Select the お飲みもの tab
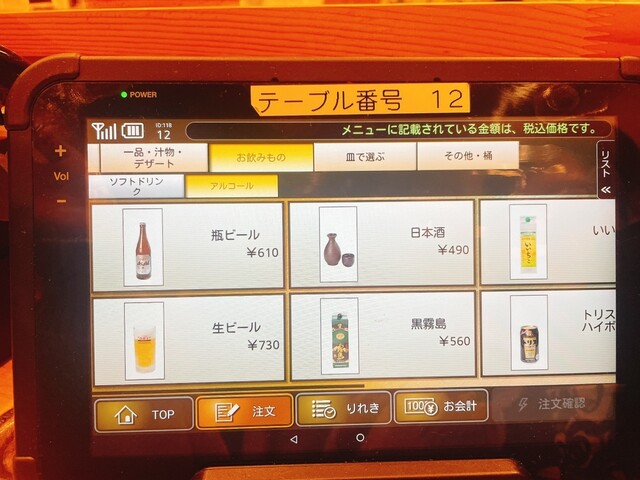Image resolution: width=640 pixels, height=480 pixels. click(259, 157)
